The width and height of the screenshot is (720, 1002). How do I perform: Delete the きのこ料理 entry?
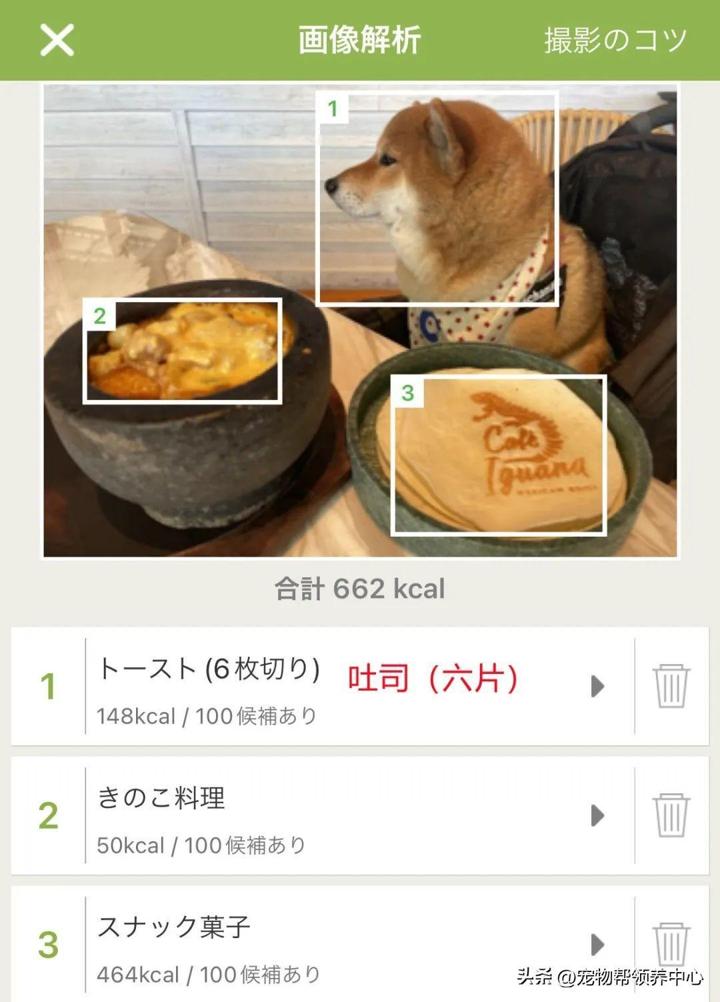671,815
